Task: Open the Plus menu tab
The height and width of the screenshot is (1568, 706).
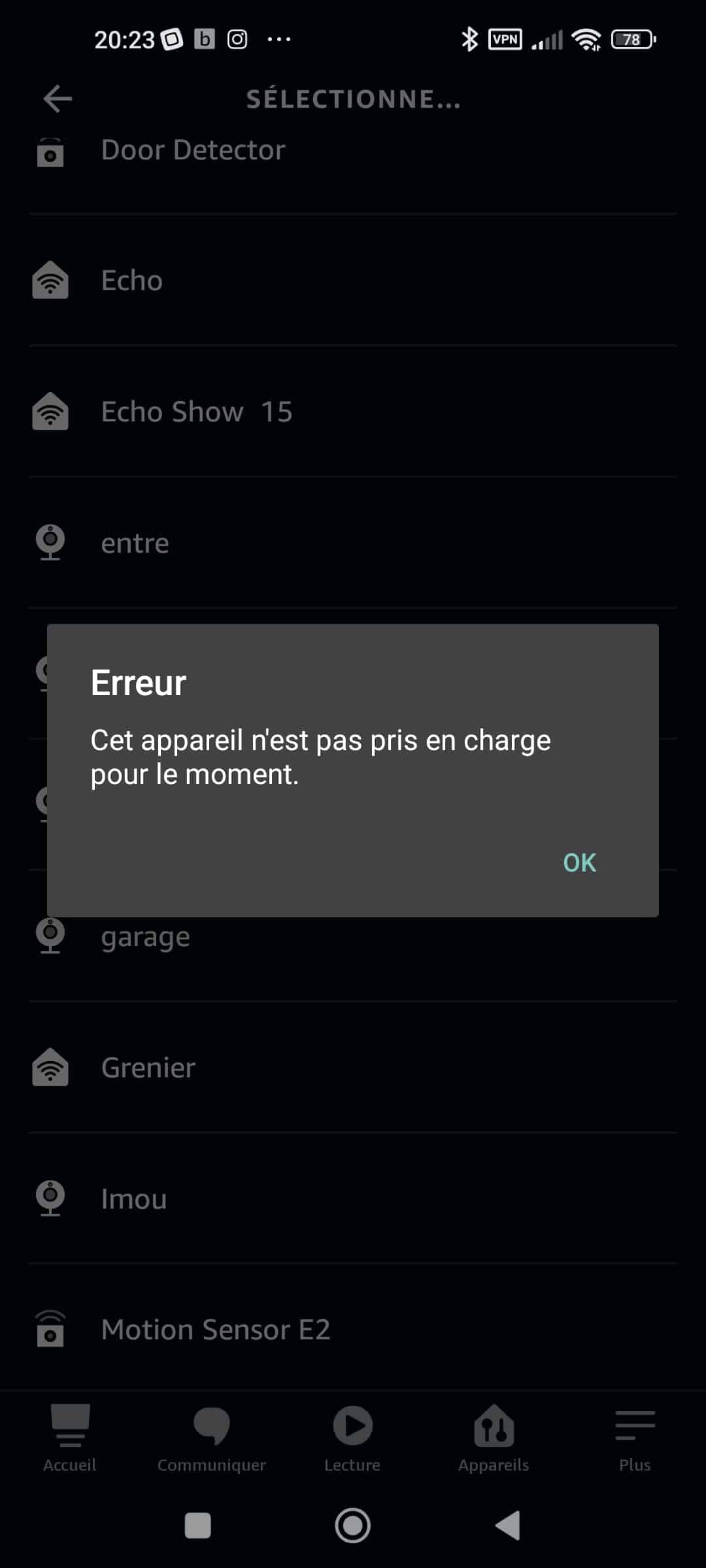Action: [635, 1439]
